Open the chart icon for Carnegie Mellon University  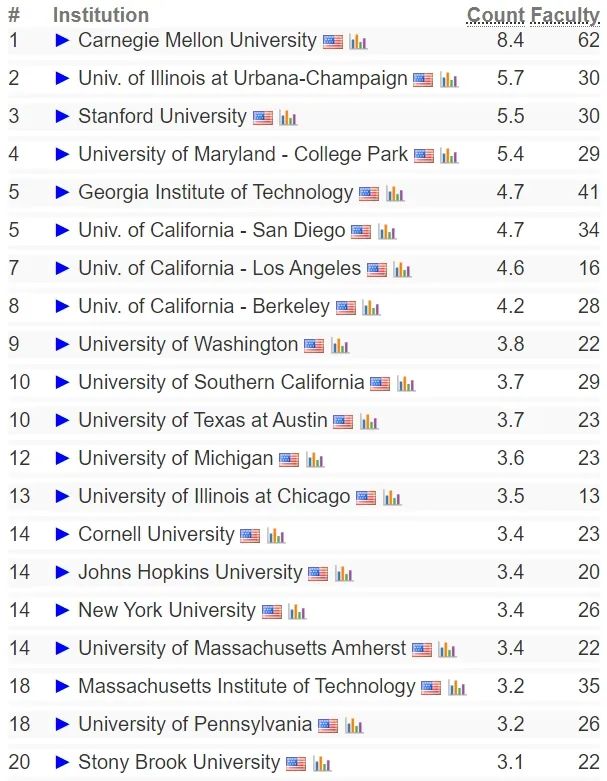358,42
